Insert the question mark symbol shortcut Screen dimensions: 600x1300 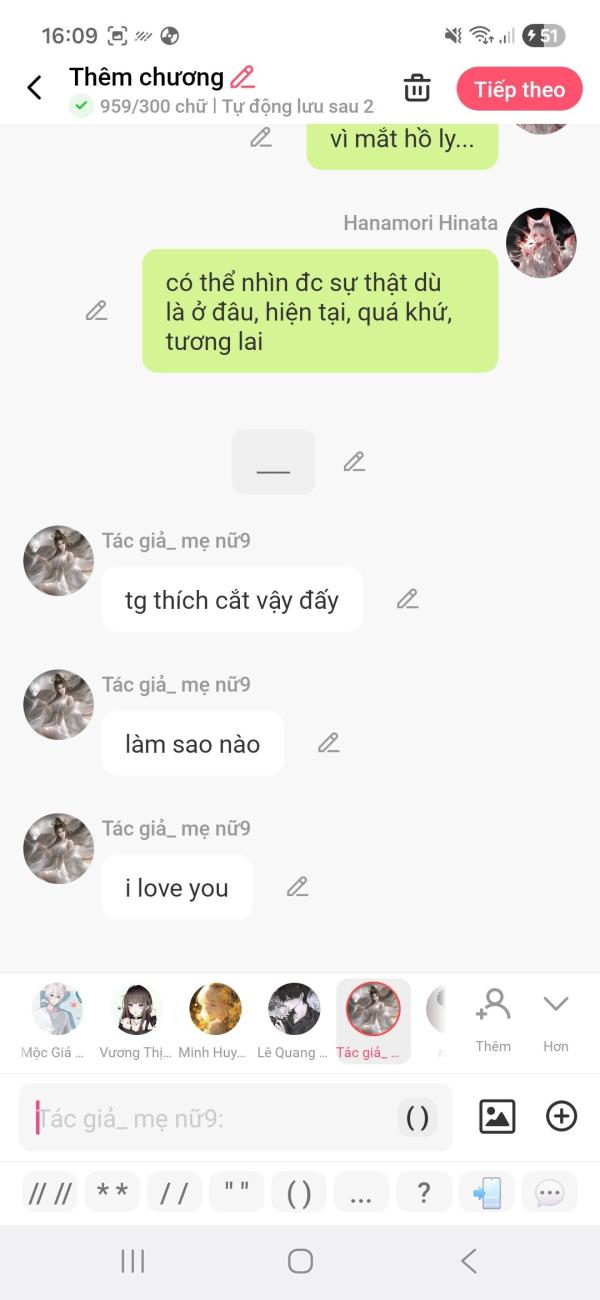click(424, 1193)
